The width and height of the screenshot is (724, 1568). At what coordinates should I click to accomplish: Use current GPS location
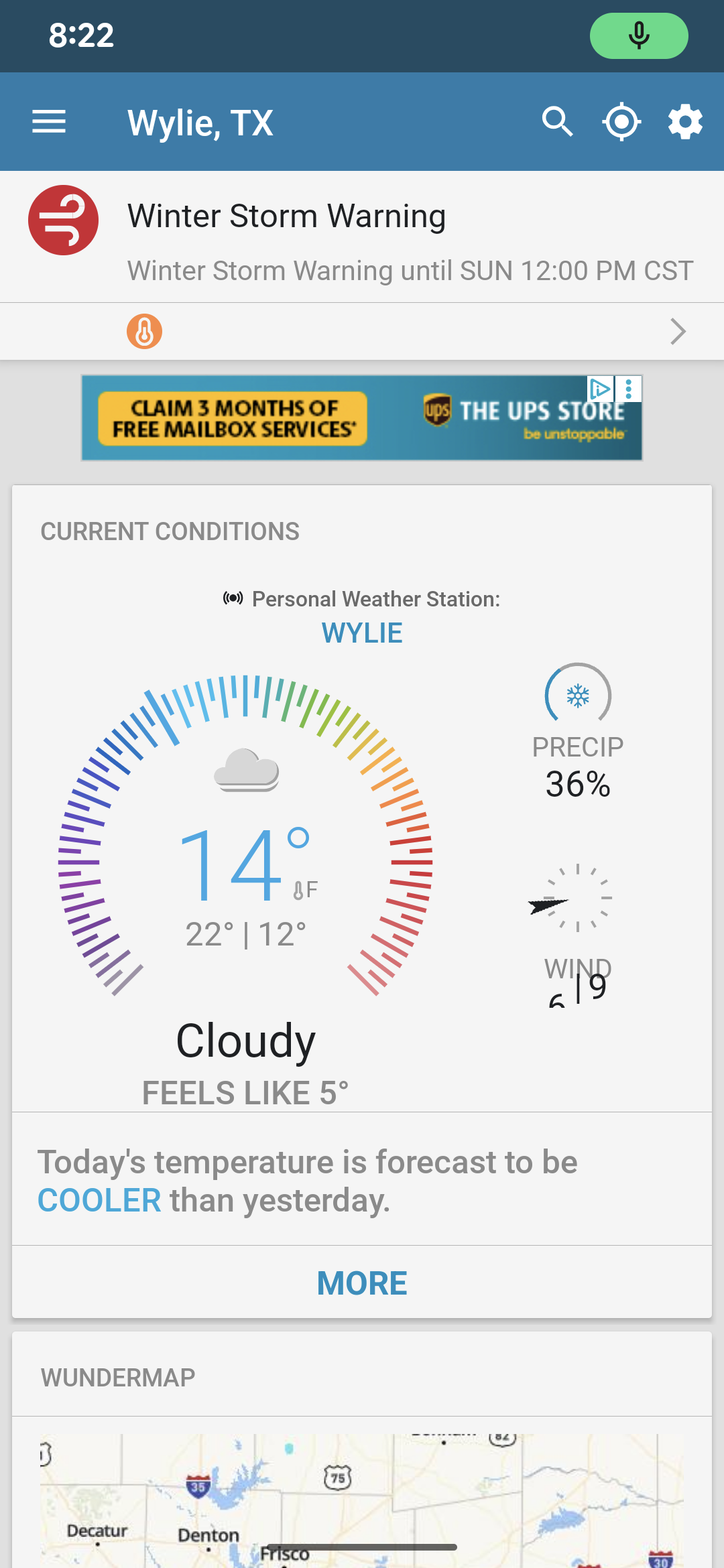pos(621,122)
